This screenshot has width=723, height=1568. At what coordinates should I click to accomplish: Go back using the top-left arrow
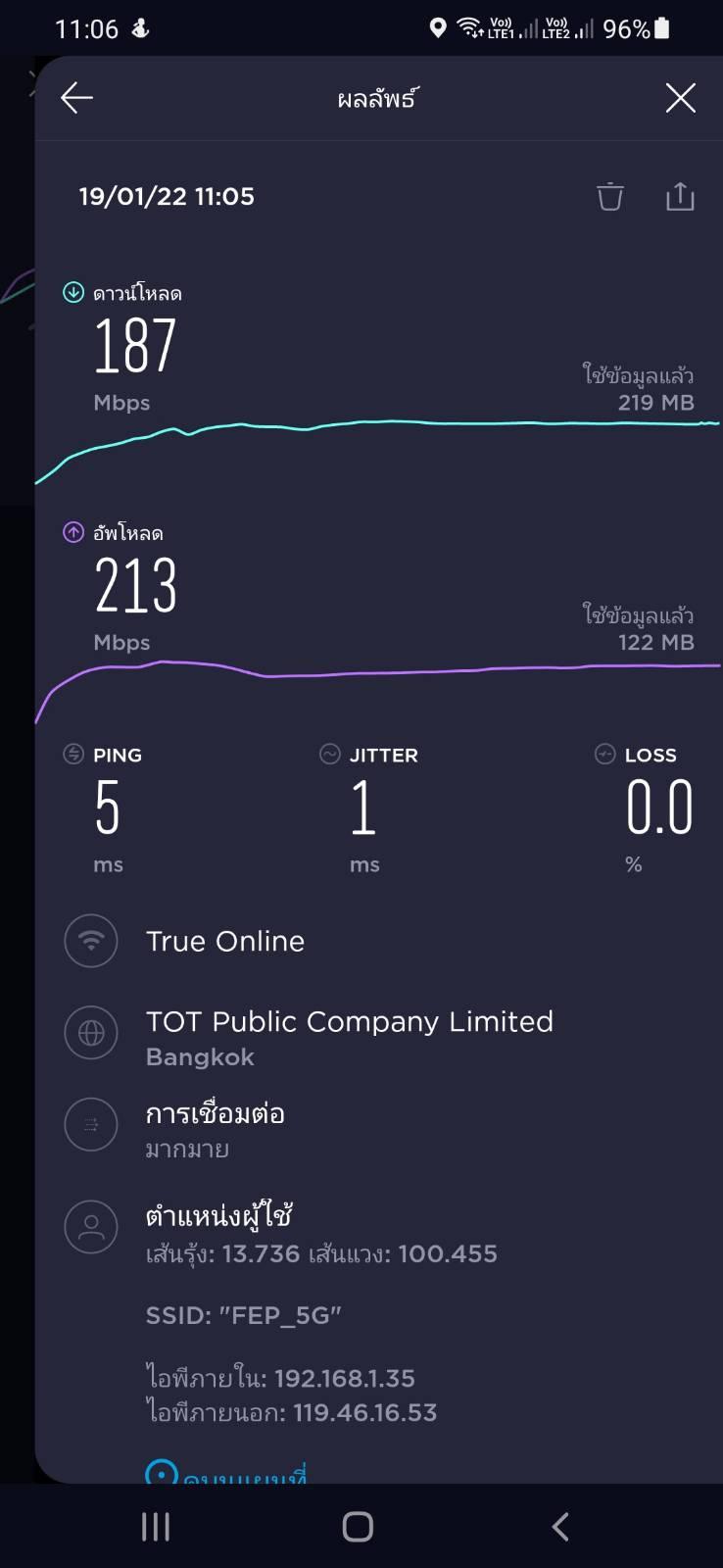click(76, 98)
